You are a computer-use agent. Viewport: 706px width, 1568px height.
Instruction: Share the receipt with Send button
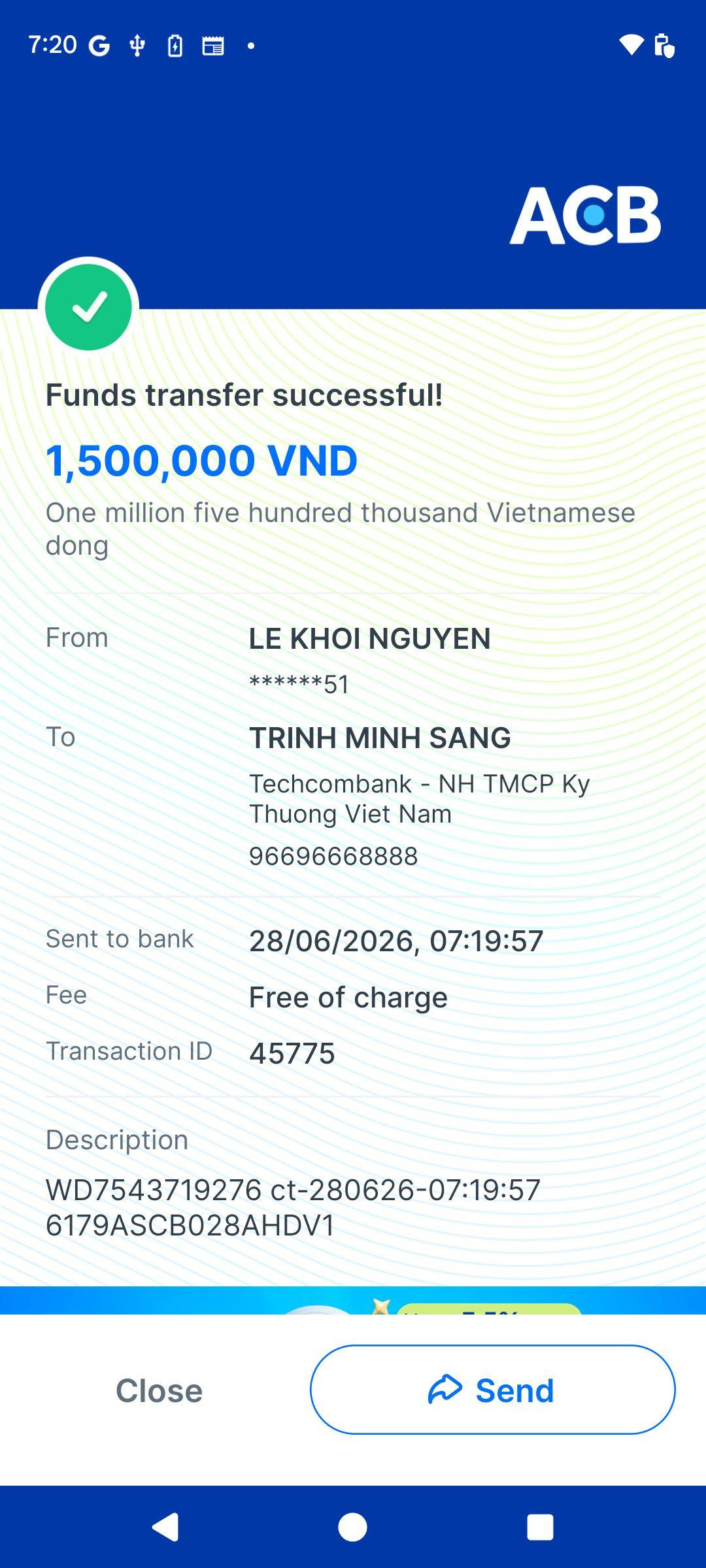point(492,1390)
